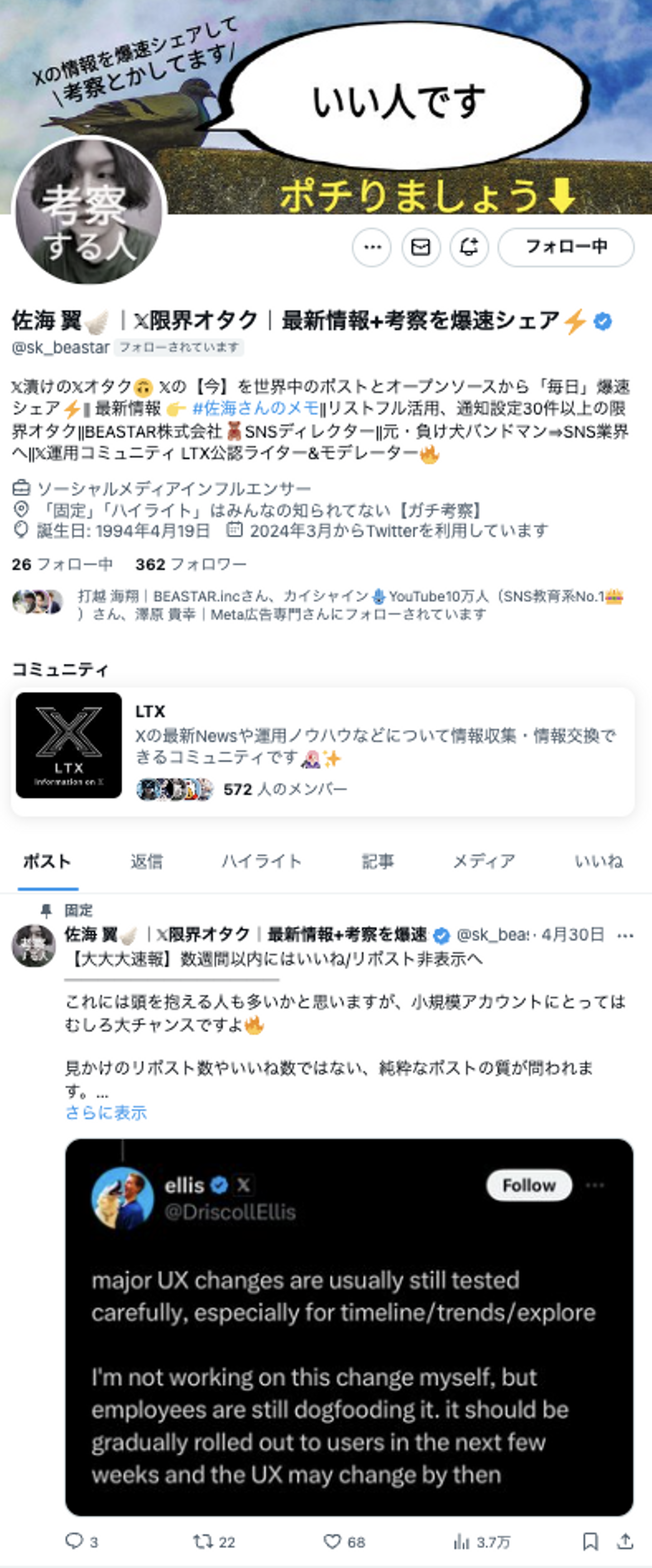This screenshot has height=1568, width=652.
Task: Open the #佐海さんのメモ hashtag link
Action: (x=255, y=409)
